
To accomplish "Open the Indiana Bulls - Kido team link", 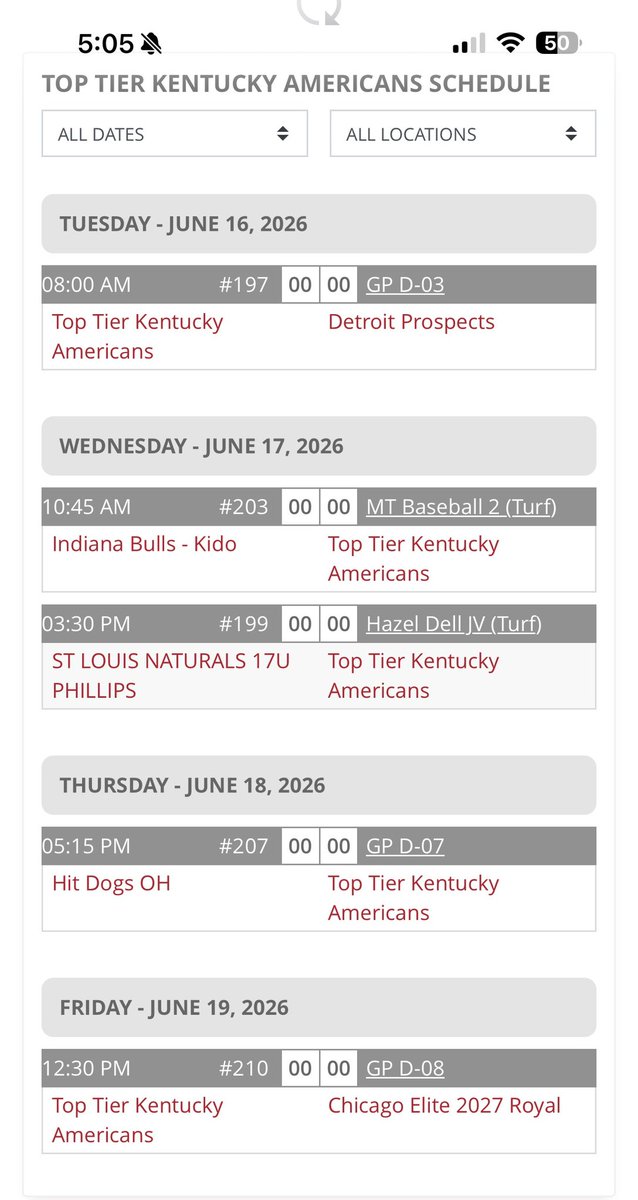I will [144, 544].
